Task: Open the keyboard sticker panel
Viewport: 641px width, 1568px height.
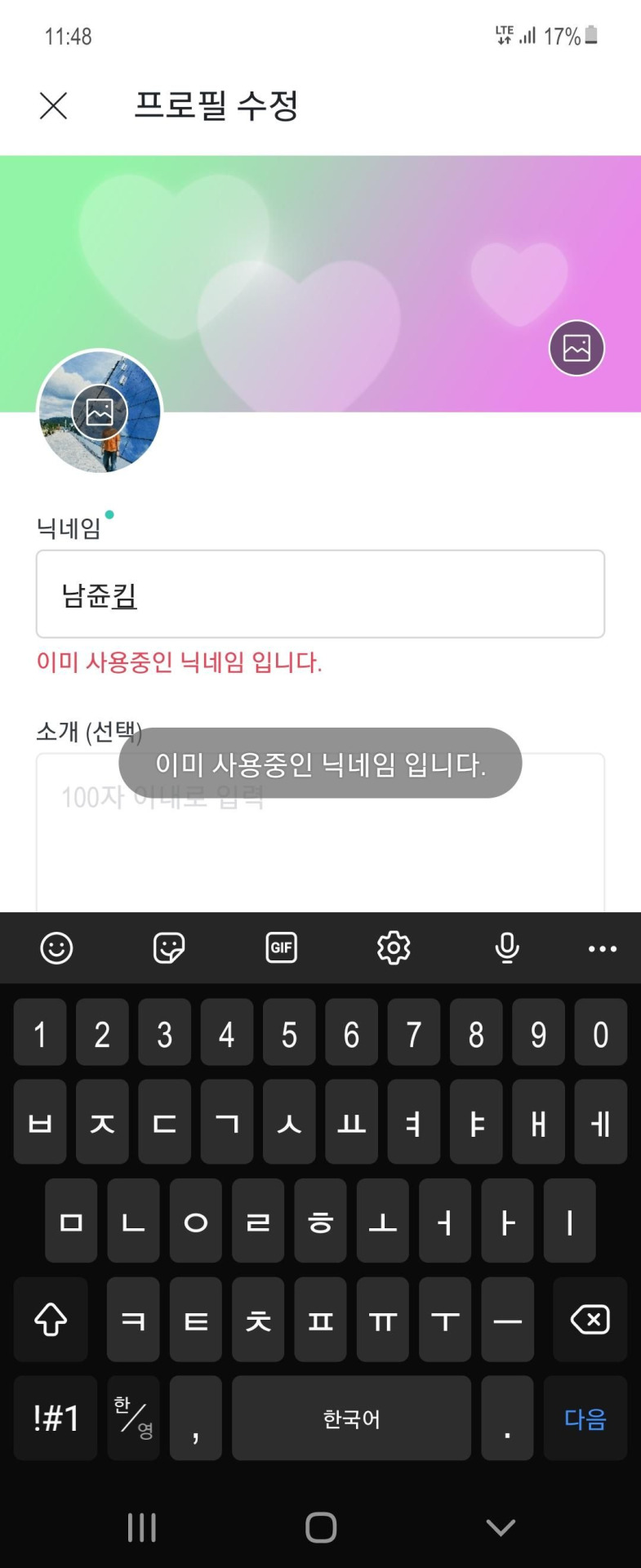Action: pos(169,948)
